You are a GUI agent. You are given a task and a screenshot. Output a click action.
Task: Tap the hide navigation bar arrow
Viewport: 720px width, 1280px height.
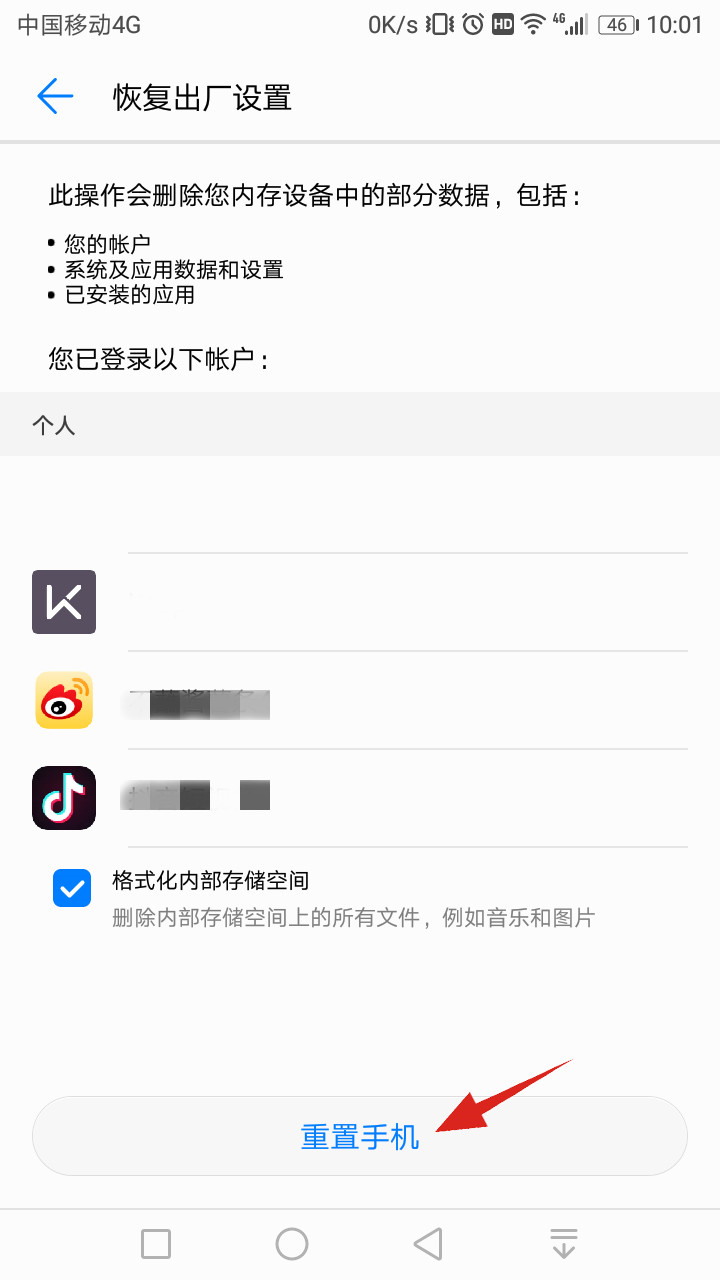[x=564, y=1244]
